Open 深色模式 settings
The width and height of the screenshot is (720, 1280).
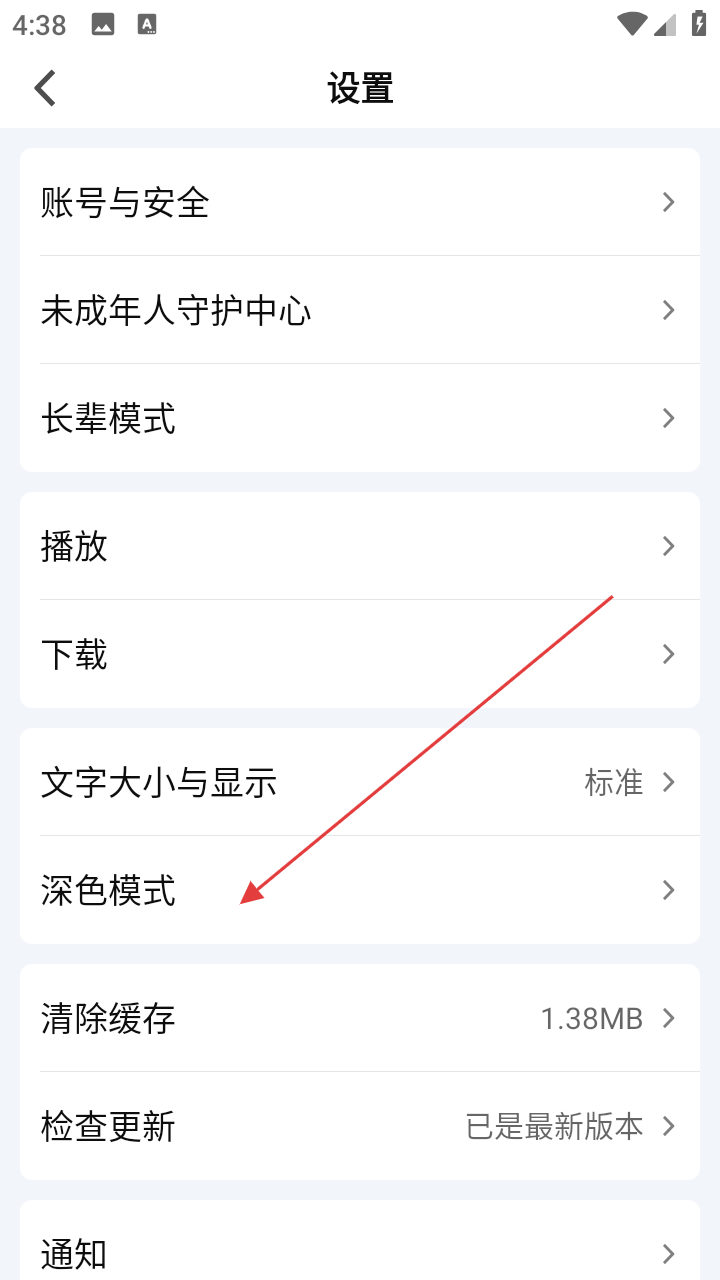point(360,890)
